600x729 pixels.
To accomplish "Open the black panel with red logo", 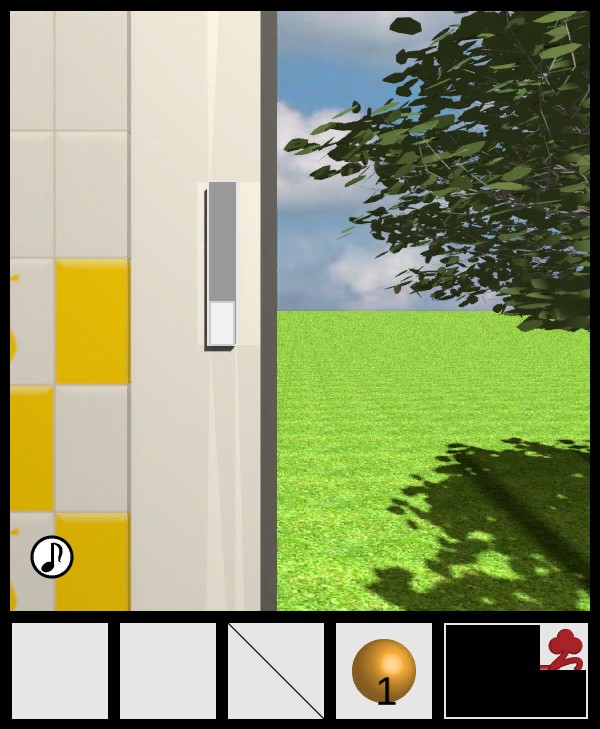I will point(515,671).
